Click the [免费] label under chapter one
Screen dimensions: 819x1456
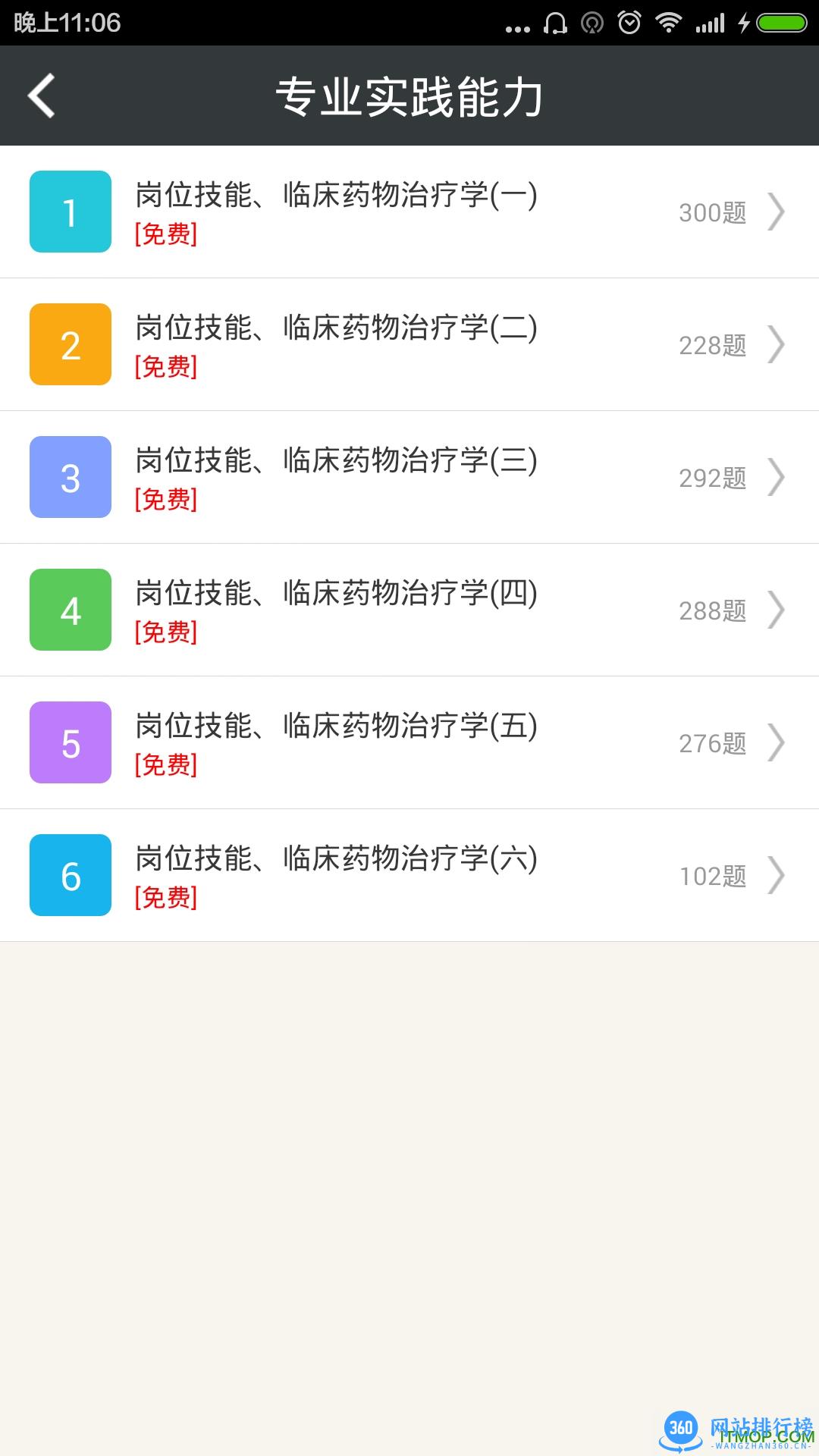click(166, 235)
